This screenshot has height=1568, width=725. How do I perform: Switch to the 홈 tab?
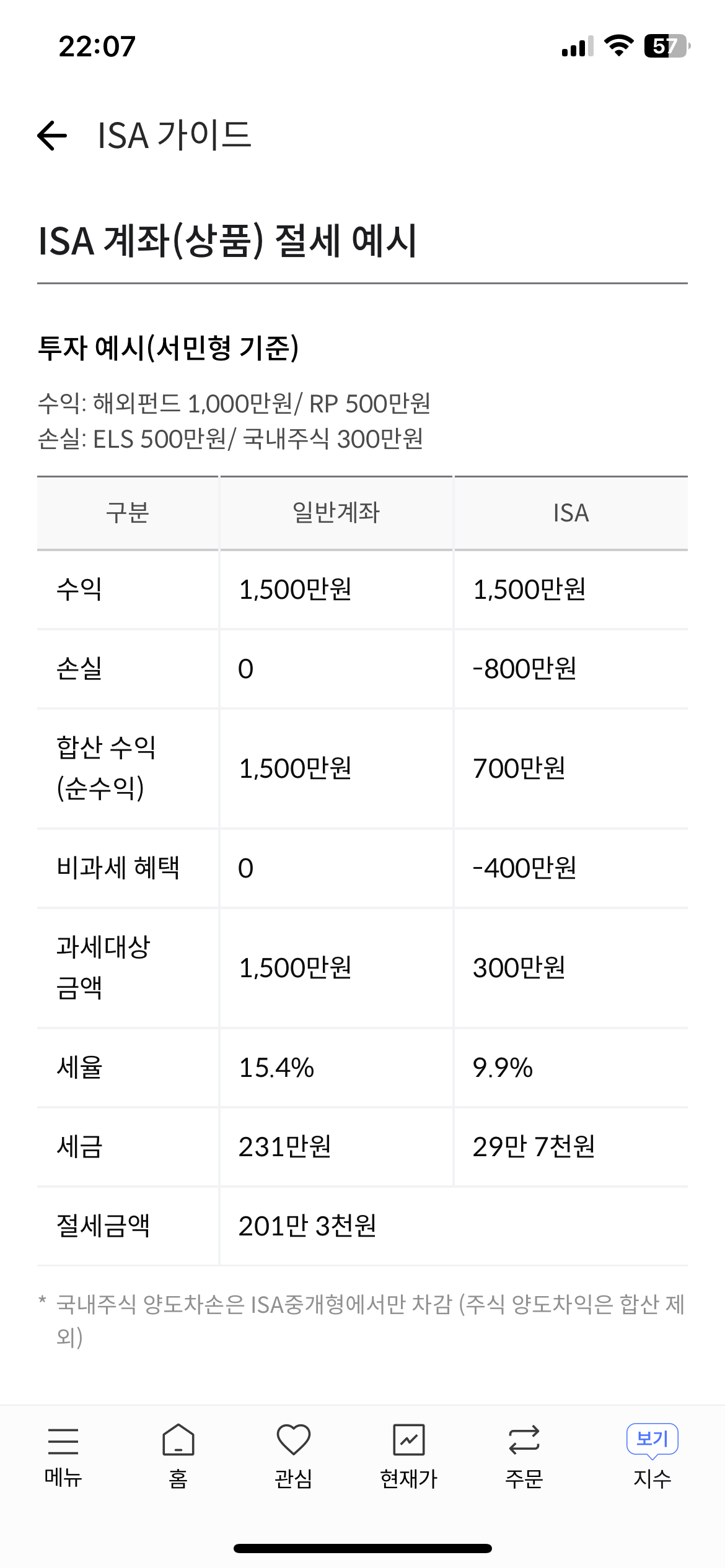tap(178, 1457)
